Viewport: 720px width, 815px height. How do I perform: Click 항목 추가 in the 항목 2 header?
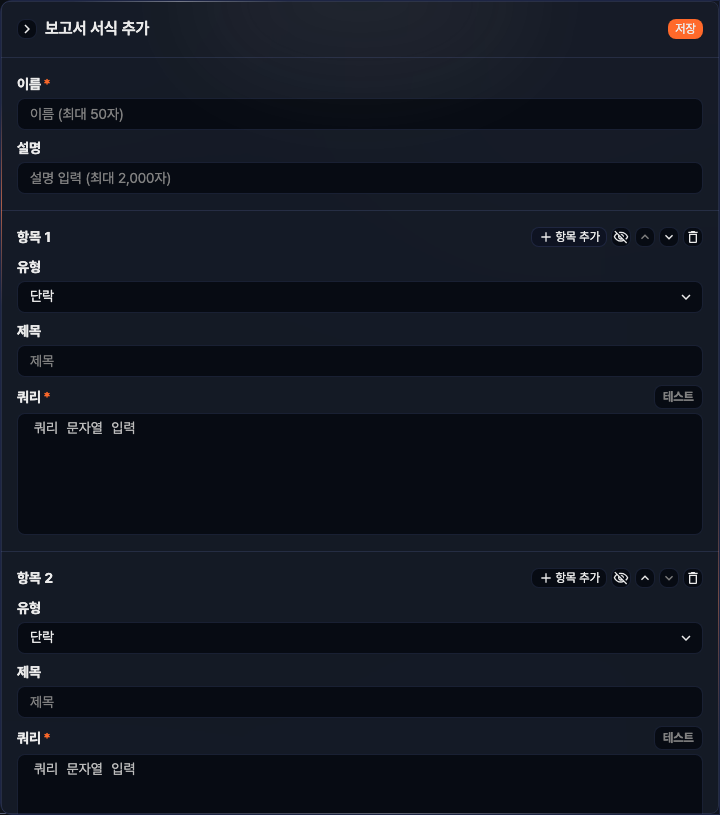coord(568,578)
